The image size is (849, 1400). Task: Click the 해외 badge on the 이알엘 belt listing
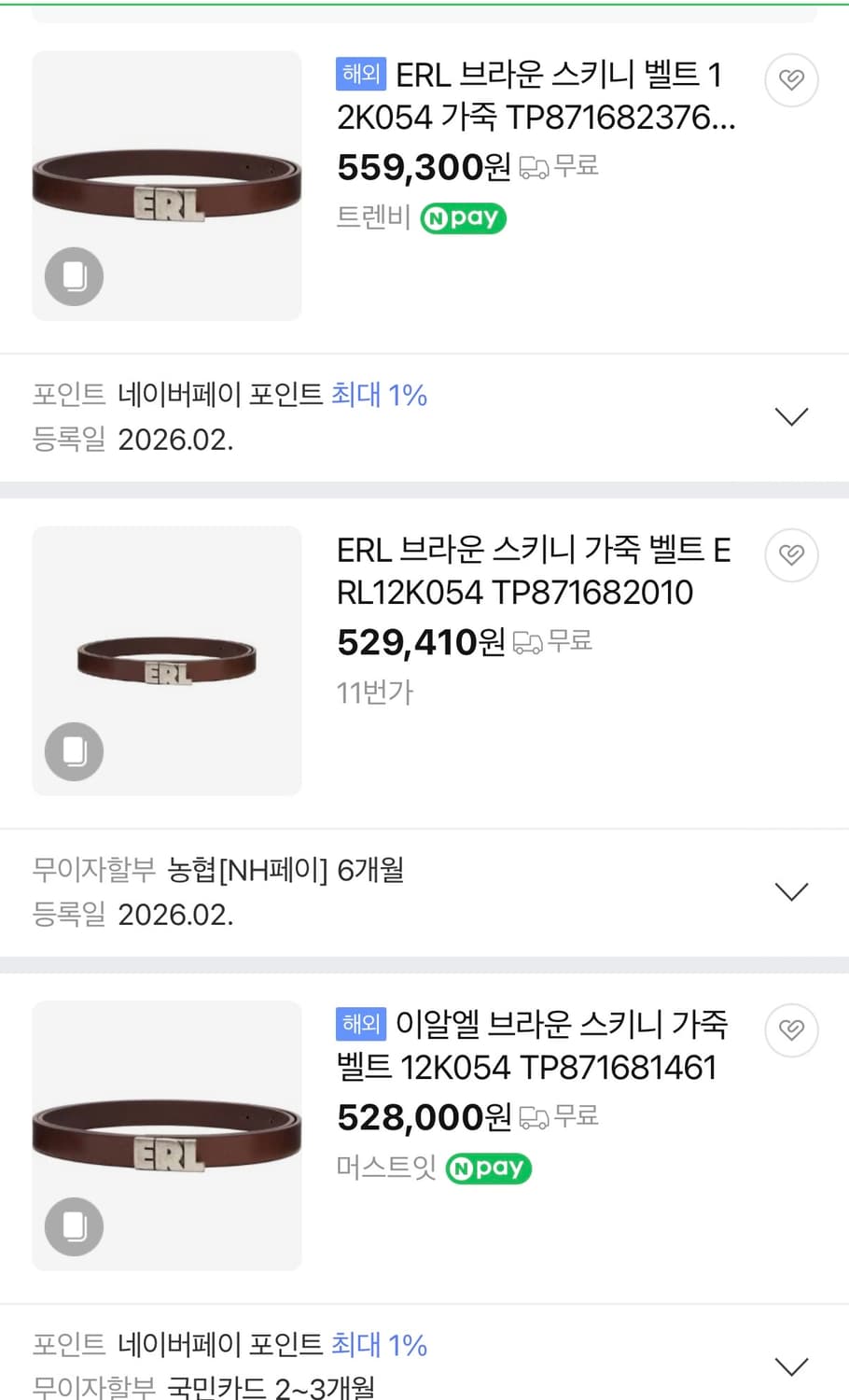pyautogui.click(x=360, y=1024)
